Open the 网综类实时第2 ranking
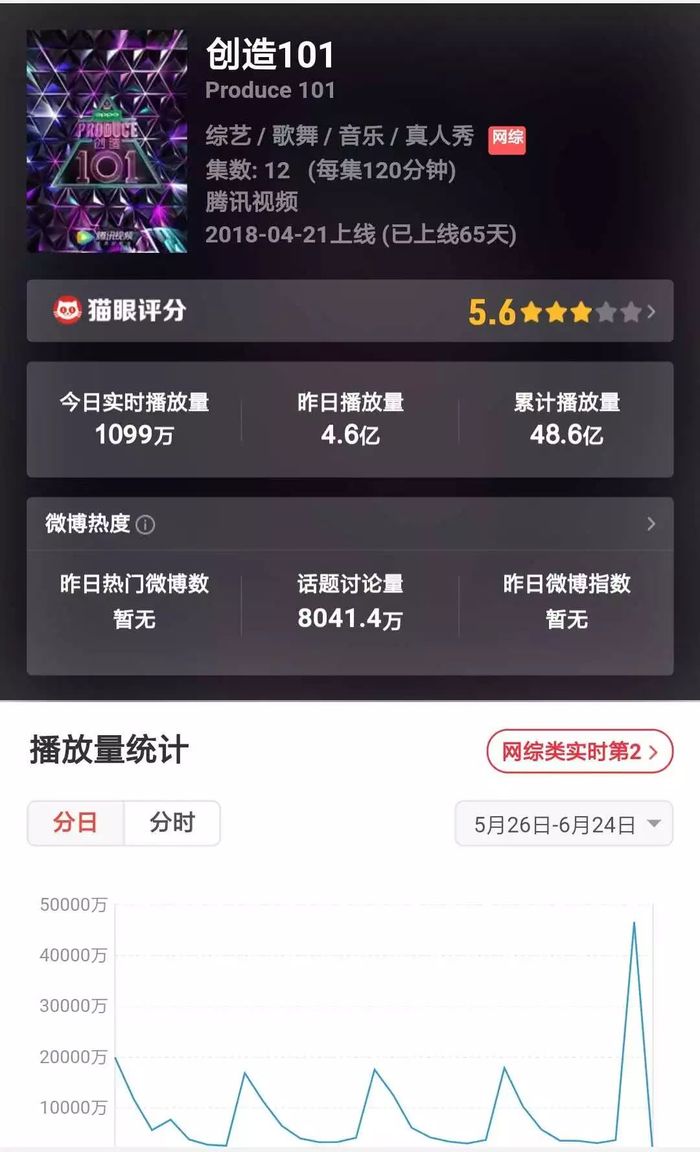Viewport: 700px width, 1152px height. 580,751
